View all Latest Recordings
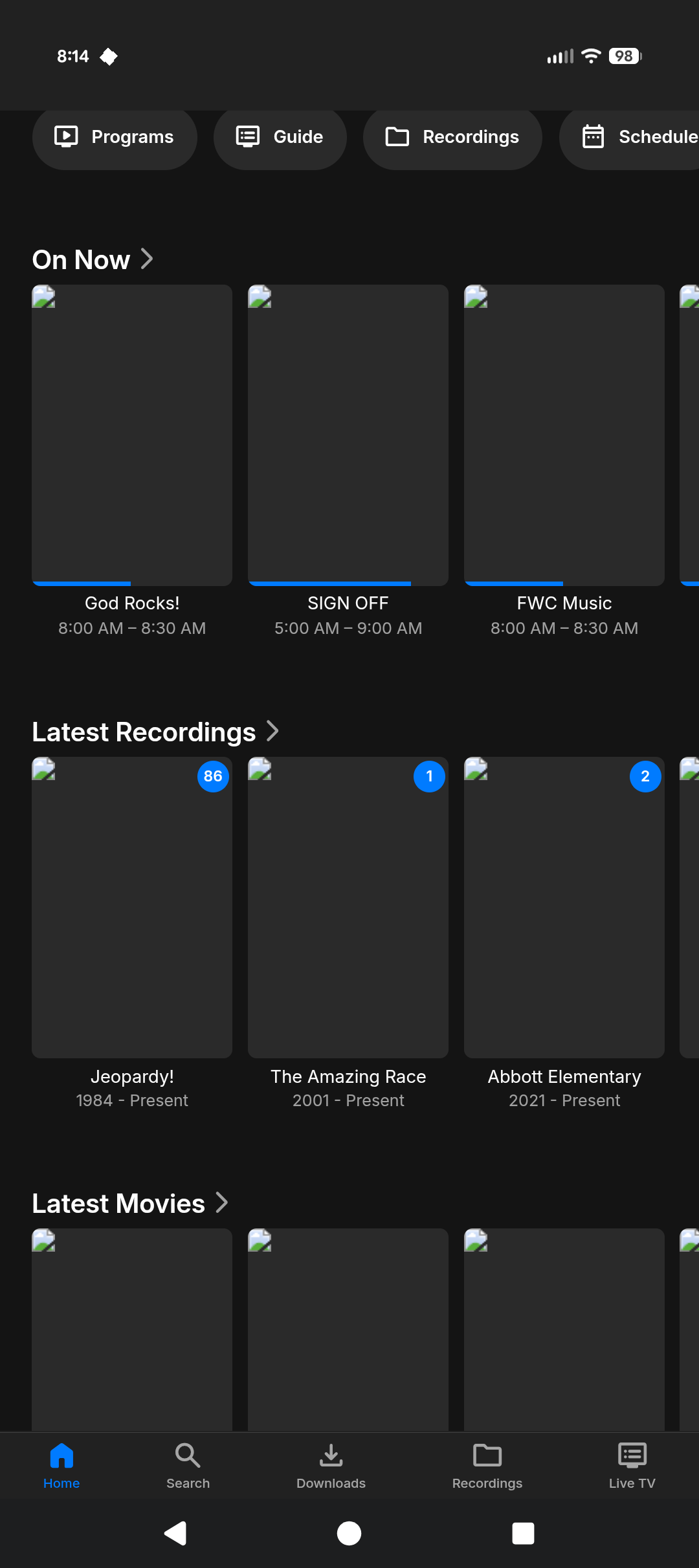Screen dimensions: 699x1568 point(155,732)
